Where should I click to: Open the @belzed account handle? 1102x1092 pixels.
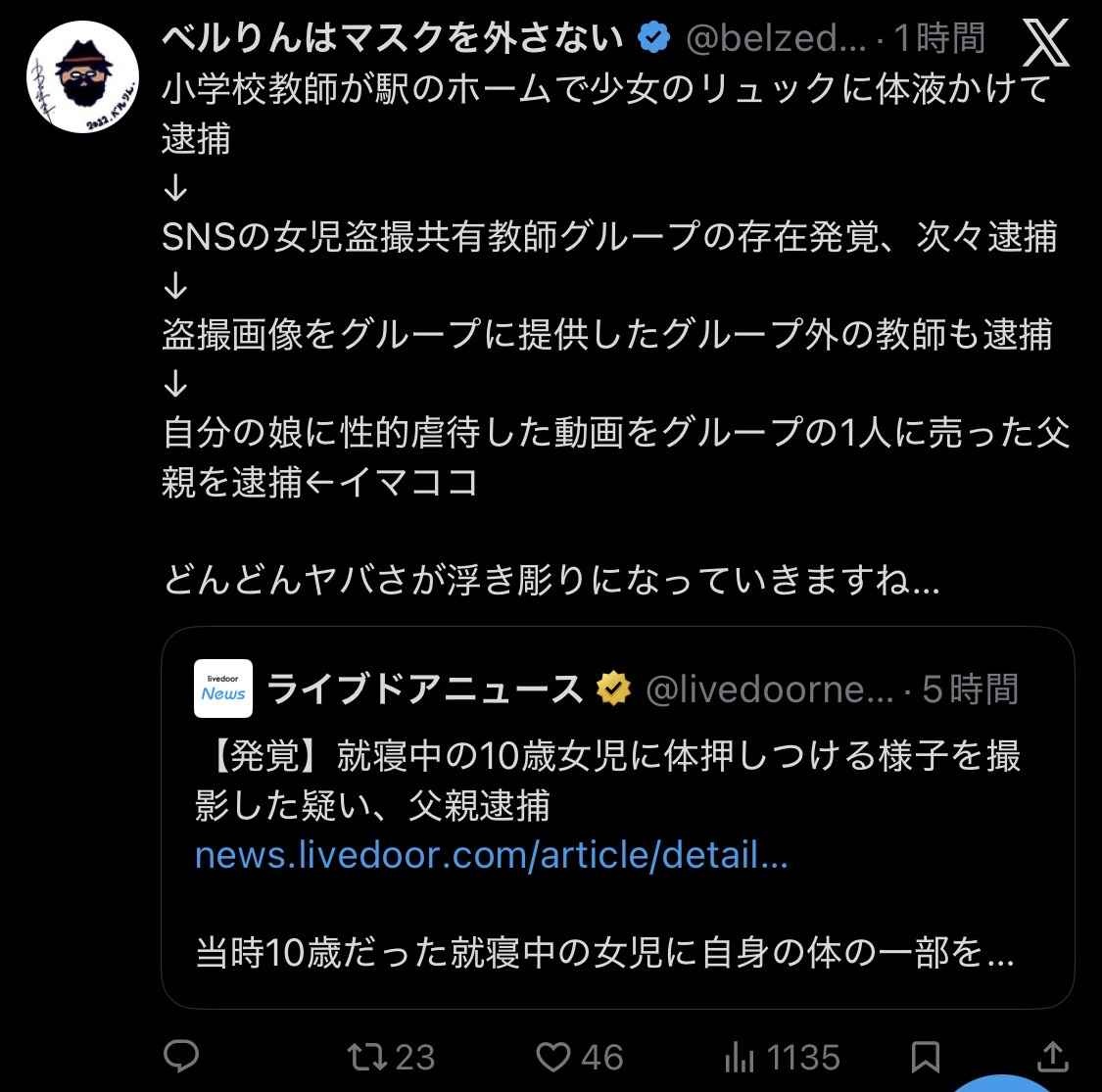tap(775, 39)
